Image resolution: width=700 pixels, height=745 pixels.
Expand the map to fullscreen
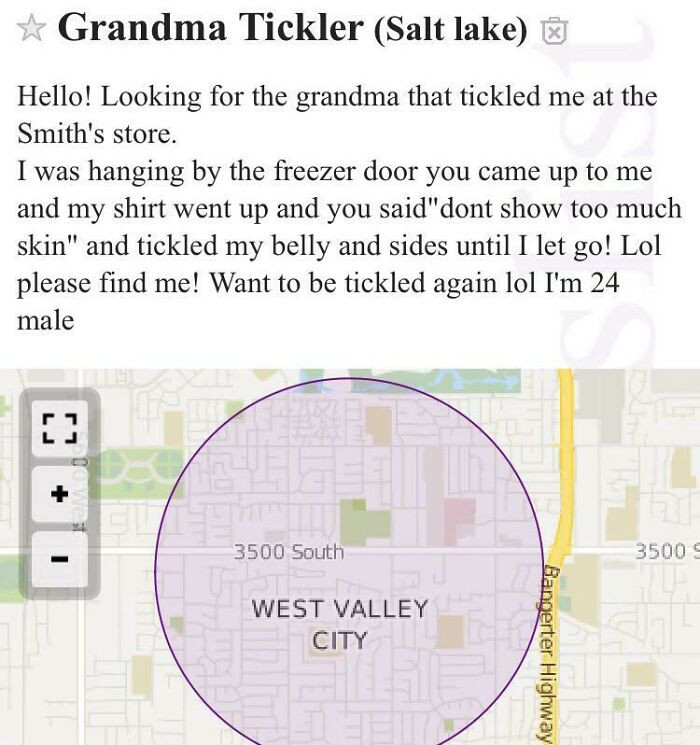click(59, 429)
